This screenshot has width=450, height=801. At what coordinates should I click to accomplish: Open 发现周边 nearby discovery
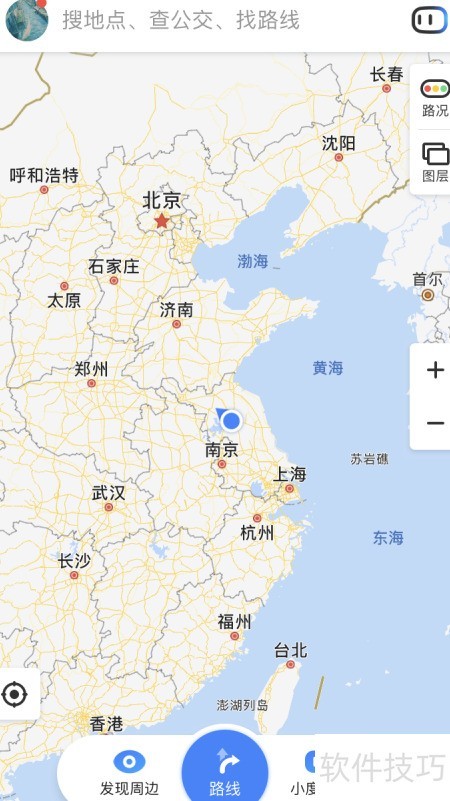point(129,773)
